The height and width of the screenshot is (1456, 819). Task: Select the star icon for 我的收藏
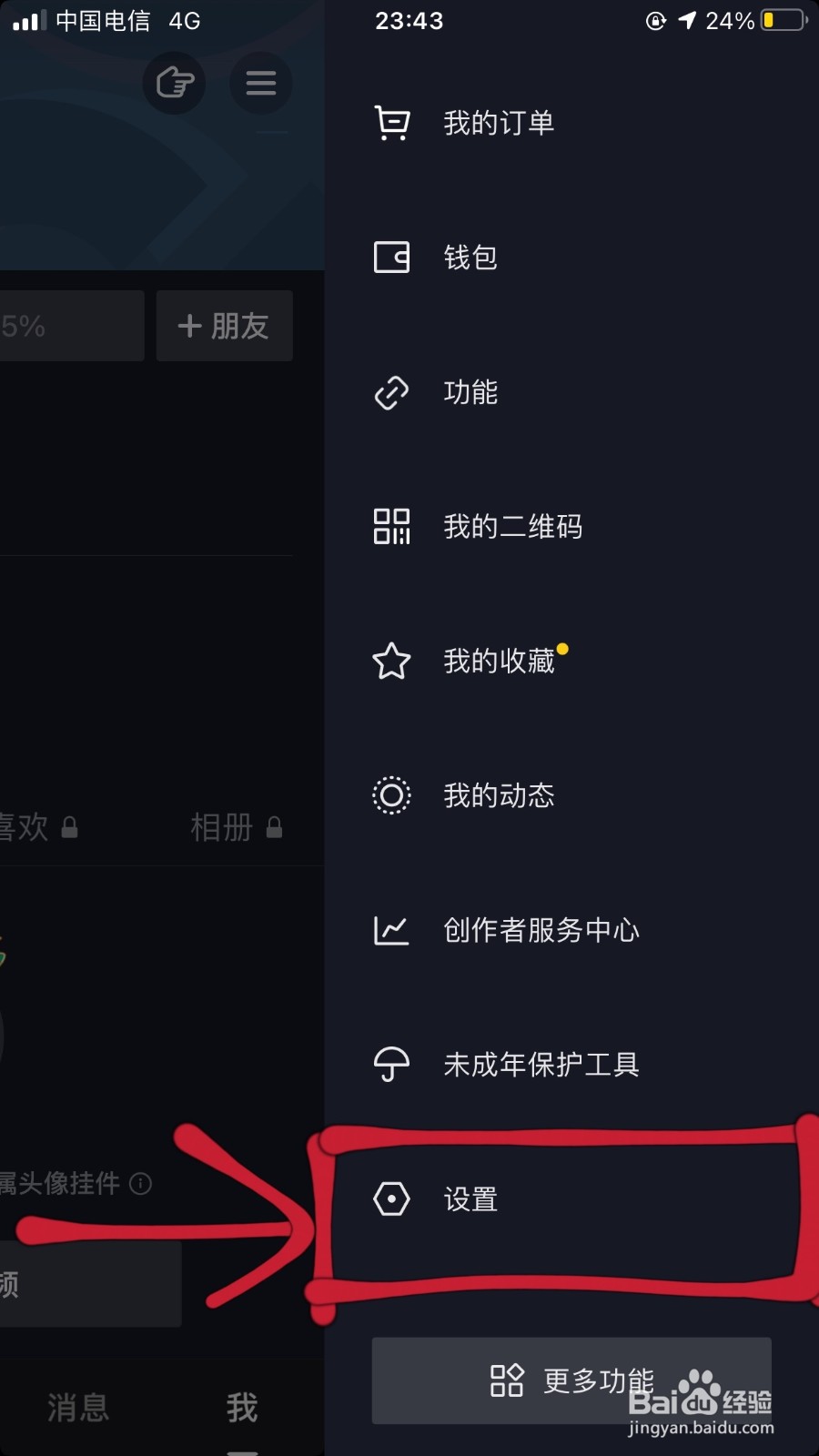[x=391, y=662]
